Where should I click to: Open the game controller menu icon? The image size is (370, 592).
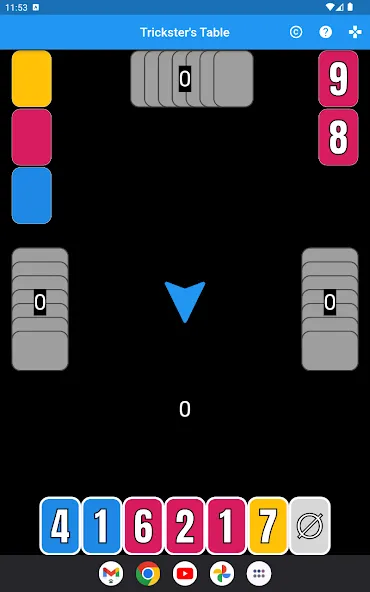355,32
